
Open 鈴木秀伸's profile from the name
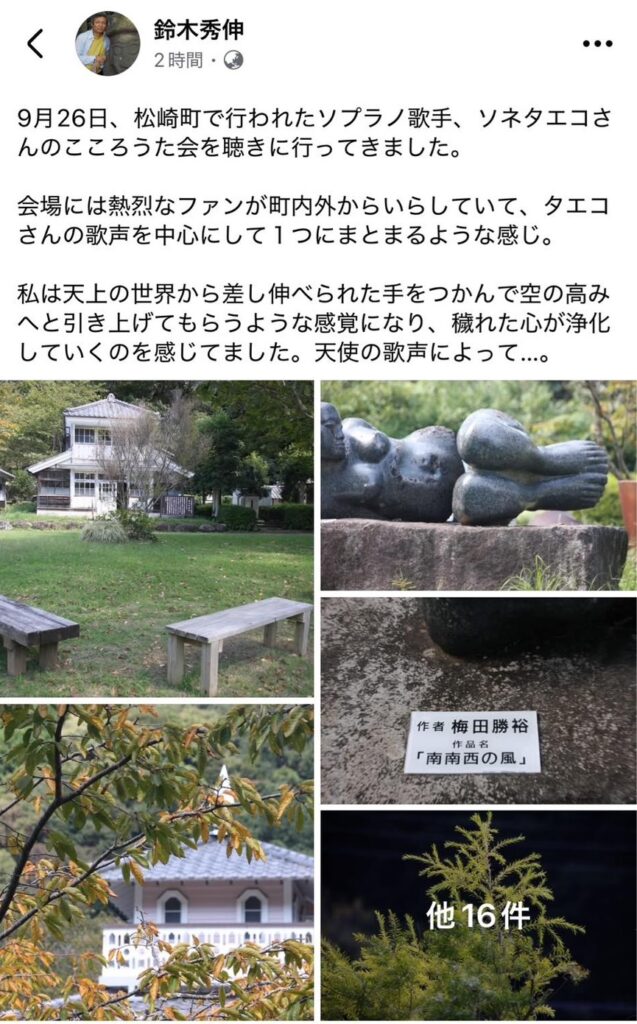(199, 30)
